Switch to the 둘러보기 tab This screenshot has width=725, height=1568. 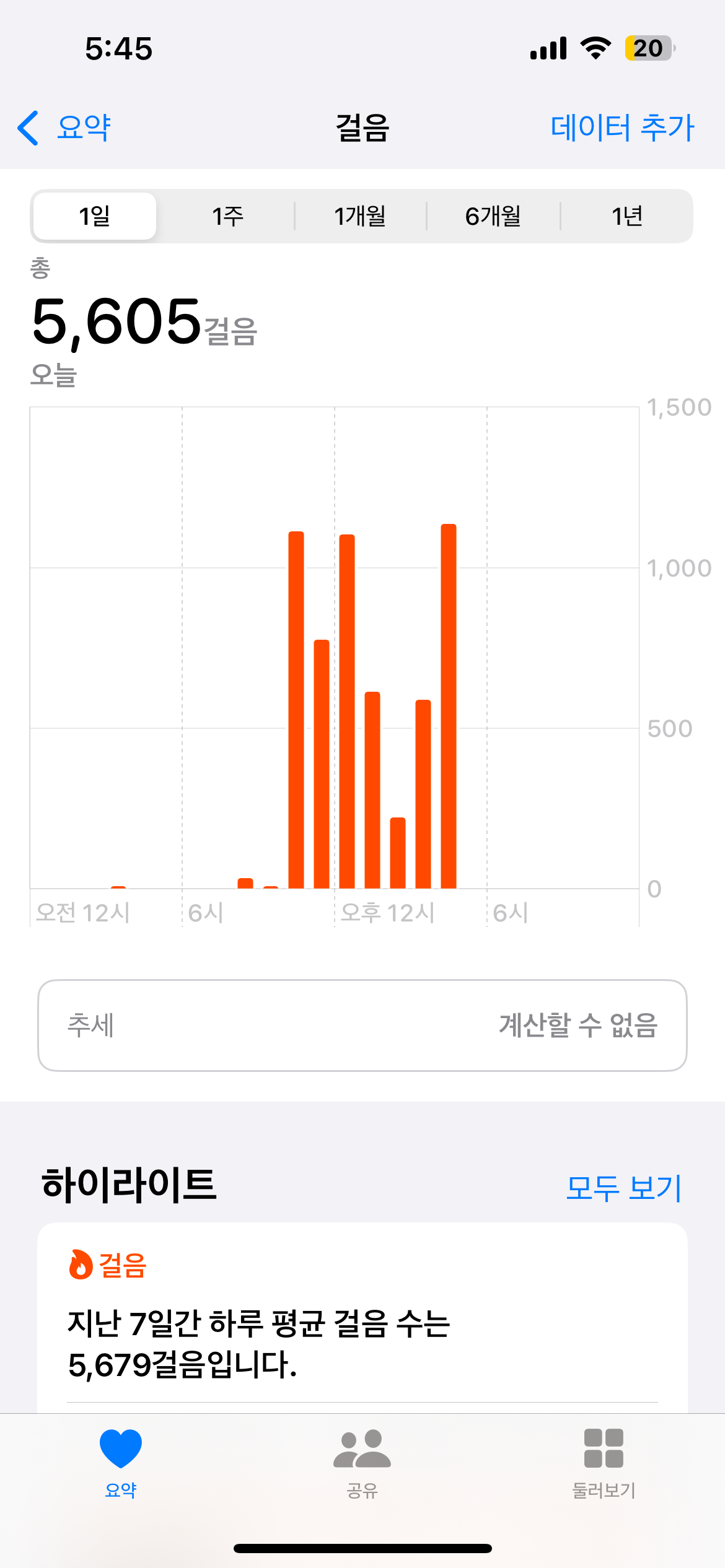tap(604, 1463)
